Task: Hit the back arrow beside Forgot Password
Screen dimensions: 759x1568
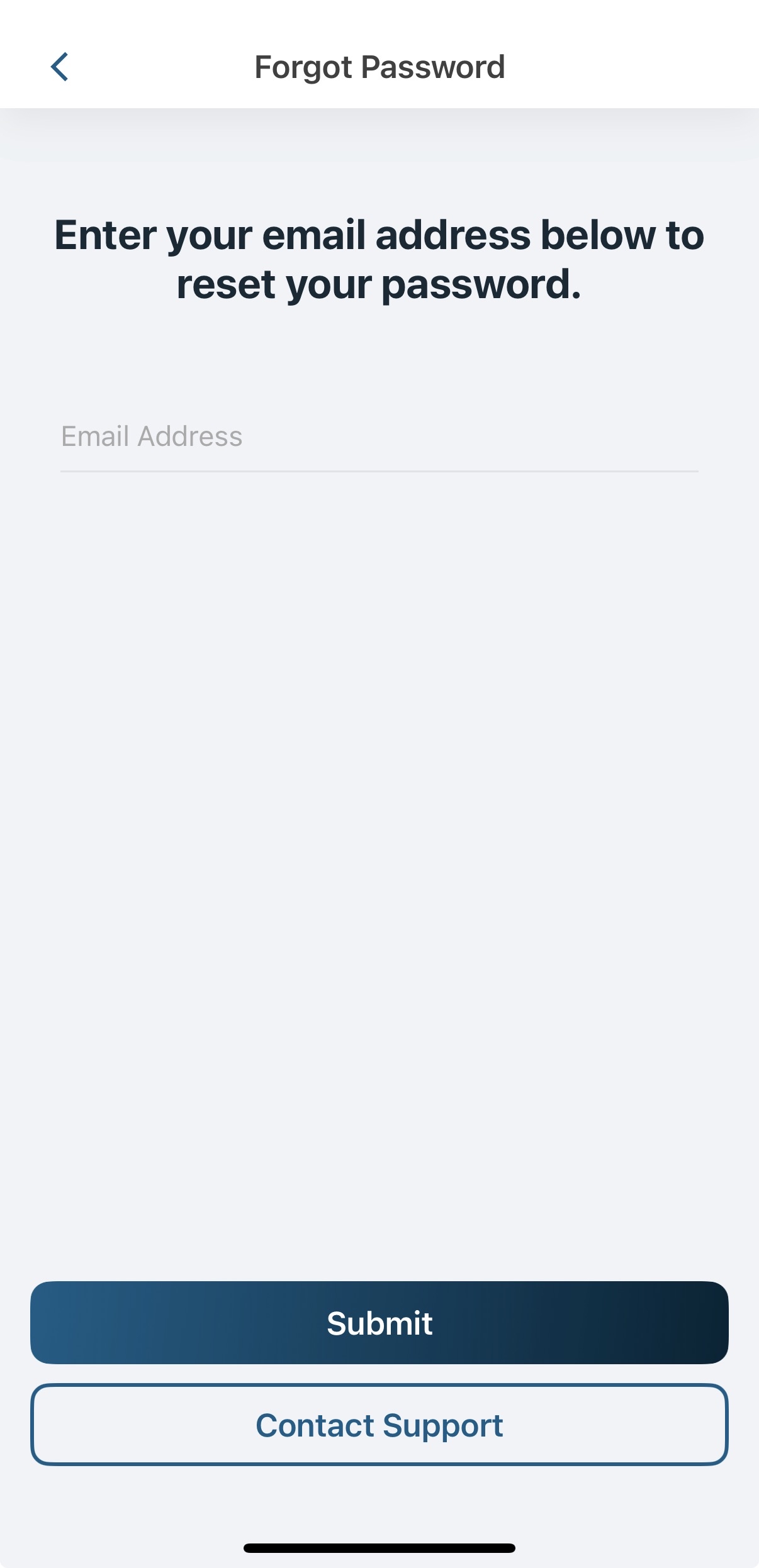Action: pyautogui.click(x=60, y=66)
